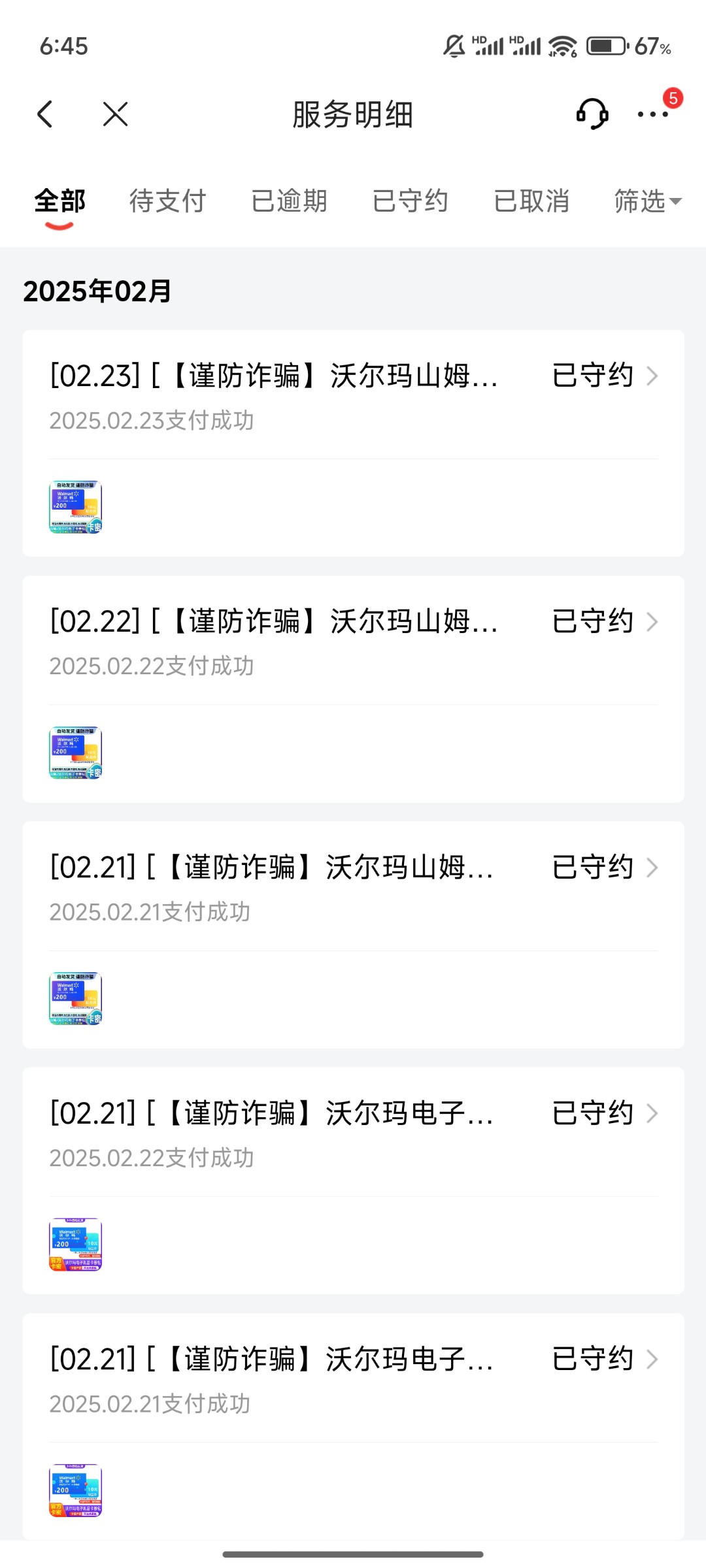View the 已守约 tab
The width and height of the screenshot is (706, 1568).
(410, 201)
